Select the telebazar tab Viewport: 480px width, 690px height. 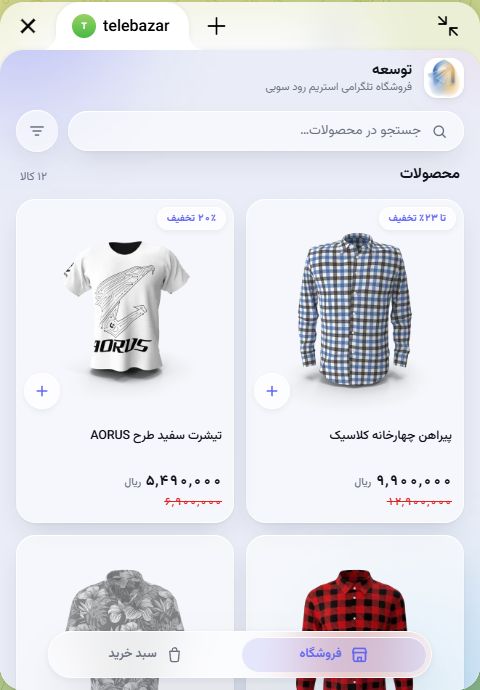pyautogui.click(x=122, y=26)
